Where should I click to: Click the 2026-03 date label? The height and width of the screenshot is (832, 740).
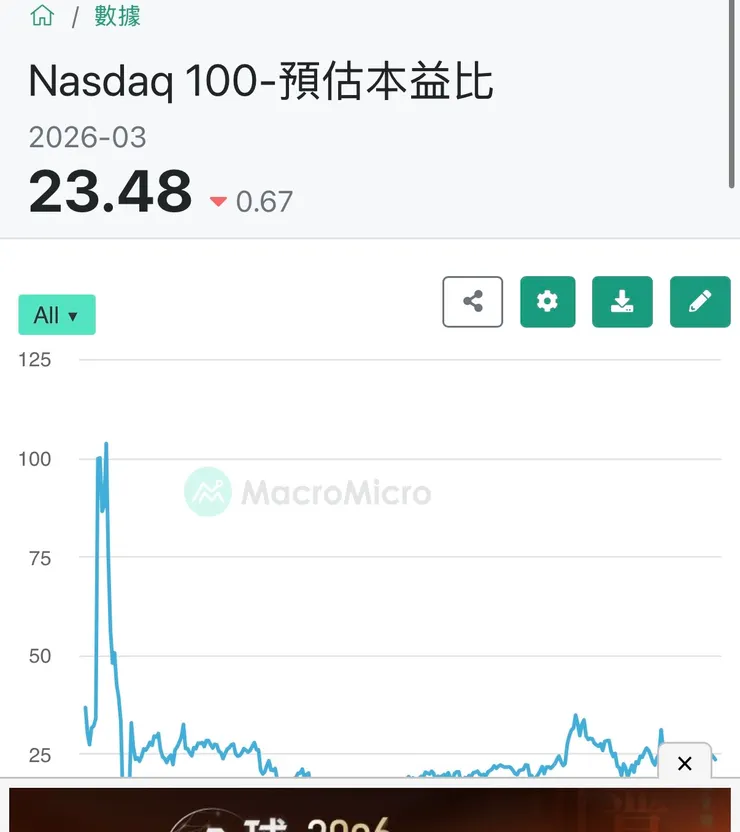88,137
